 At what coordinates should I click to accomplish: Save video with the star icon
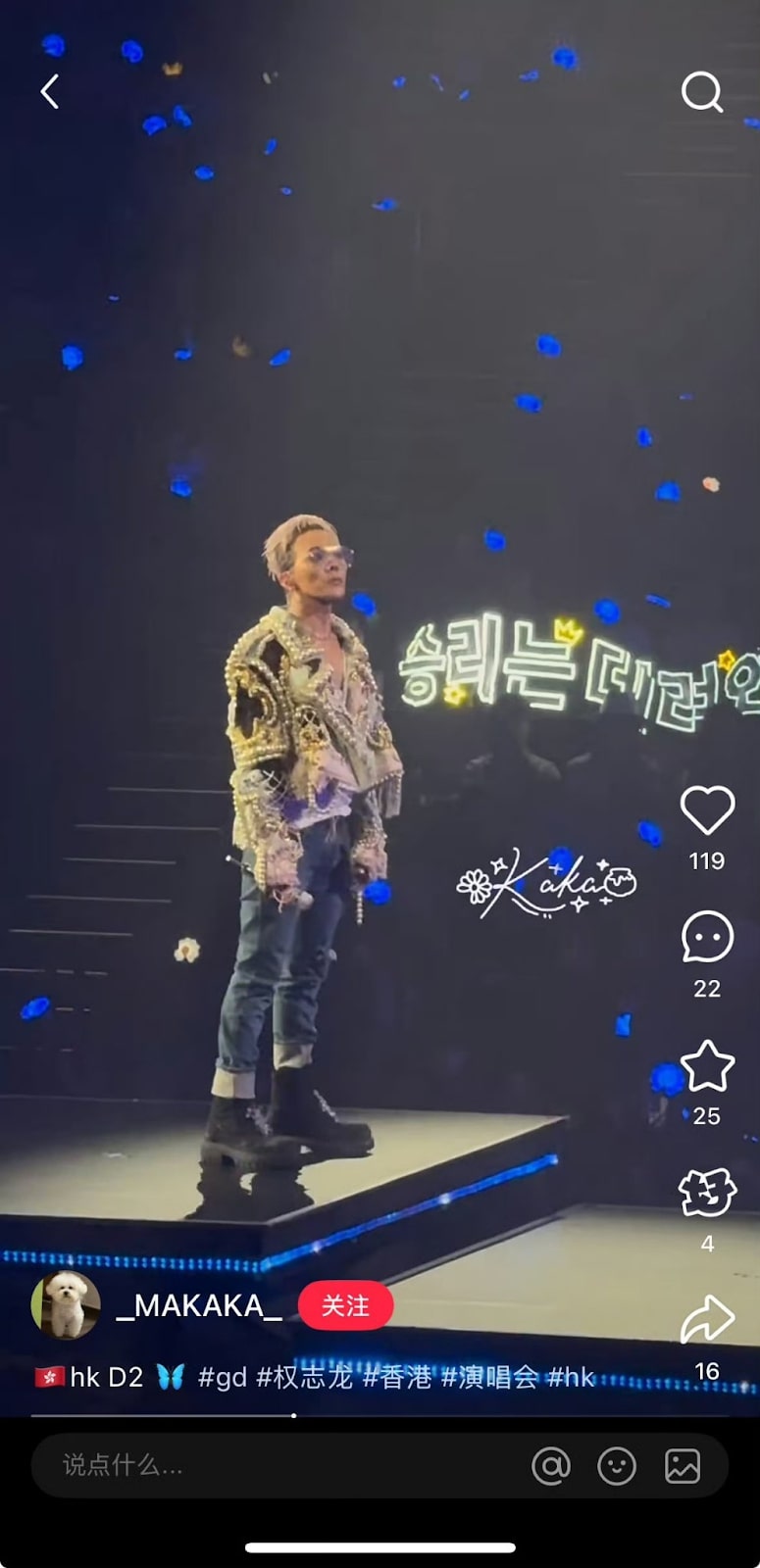pos(707,1066)
